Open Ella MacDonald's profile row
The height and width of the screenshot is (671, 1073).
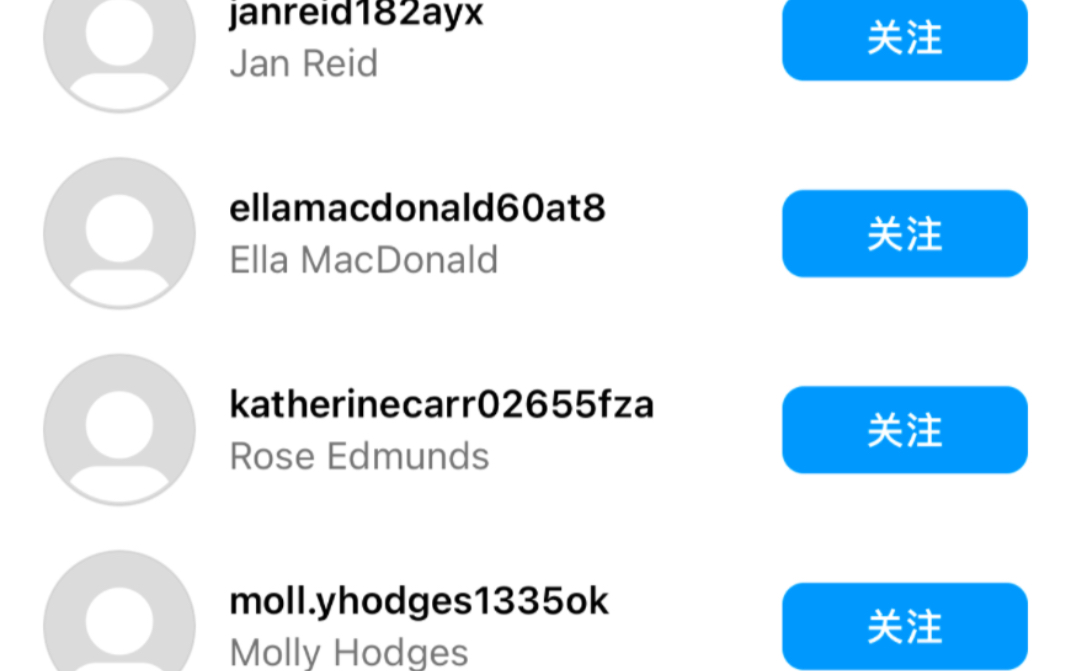417,233
